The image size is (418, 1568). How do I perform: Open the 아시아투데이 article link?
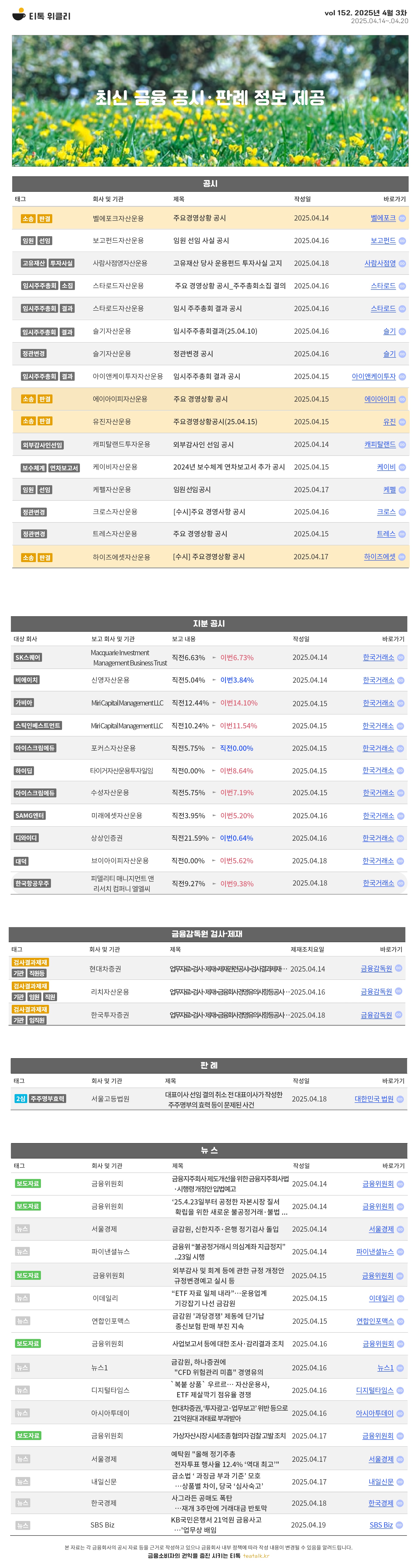pos(375,1413)
